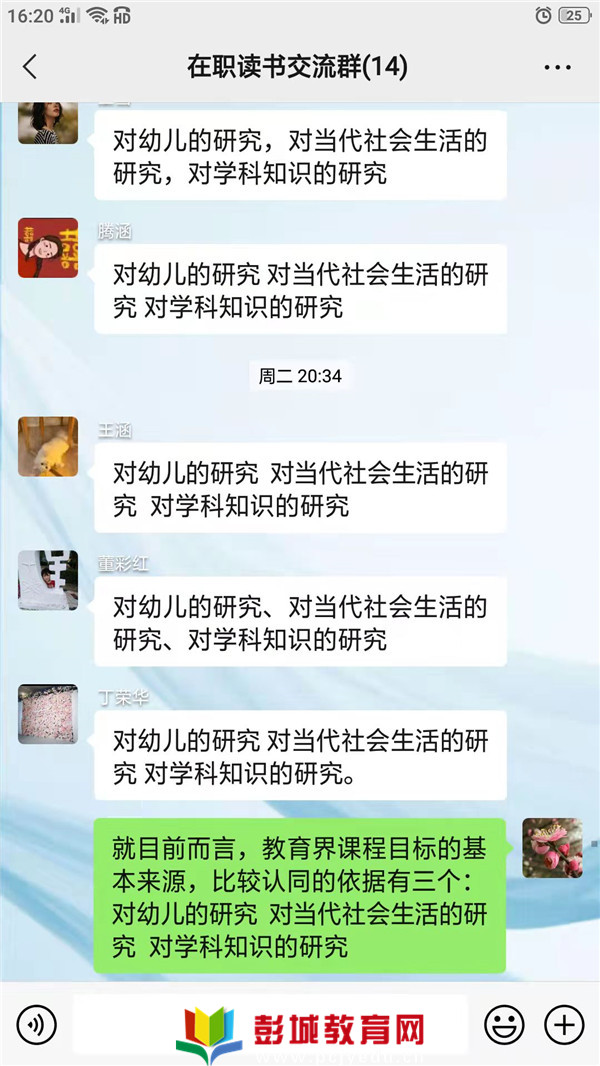Image resolution: width=600 pixels, height=1066 pixels.
Task: Go back from the group chat
Action: coord(30,67)
